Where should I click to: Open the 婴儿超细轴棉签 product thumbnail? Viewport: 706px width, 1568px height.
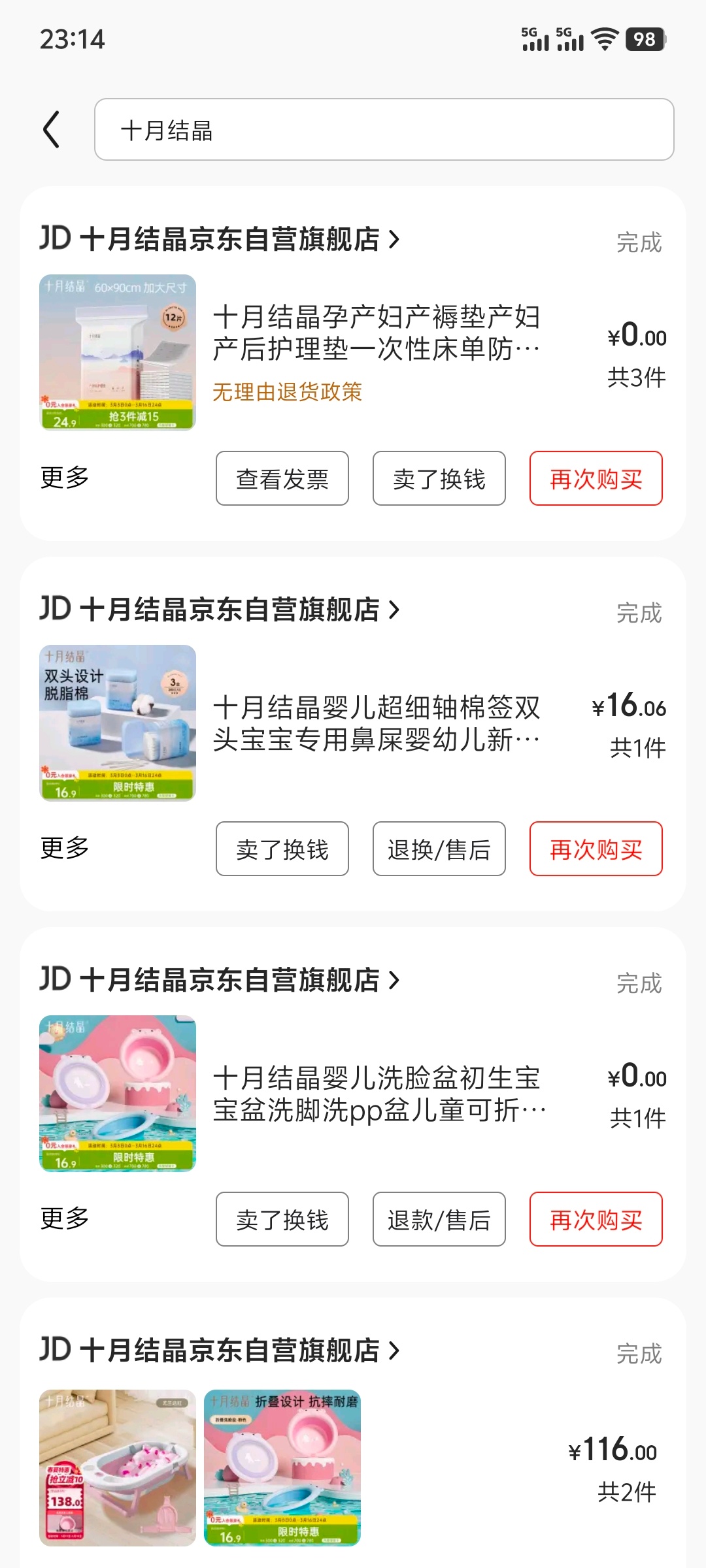tap(118, 723)
